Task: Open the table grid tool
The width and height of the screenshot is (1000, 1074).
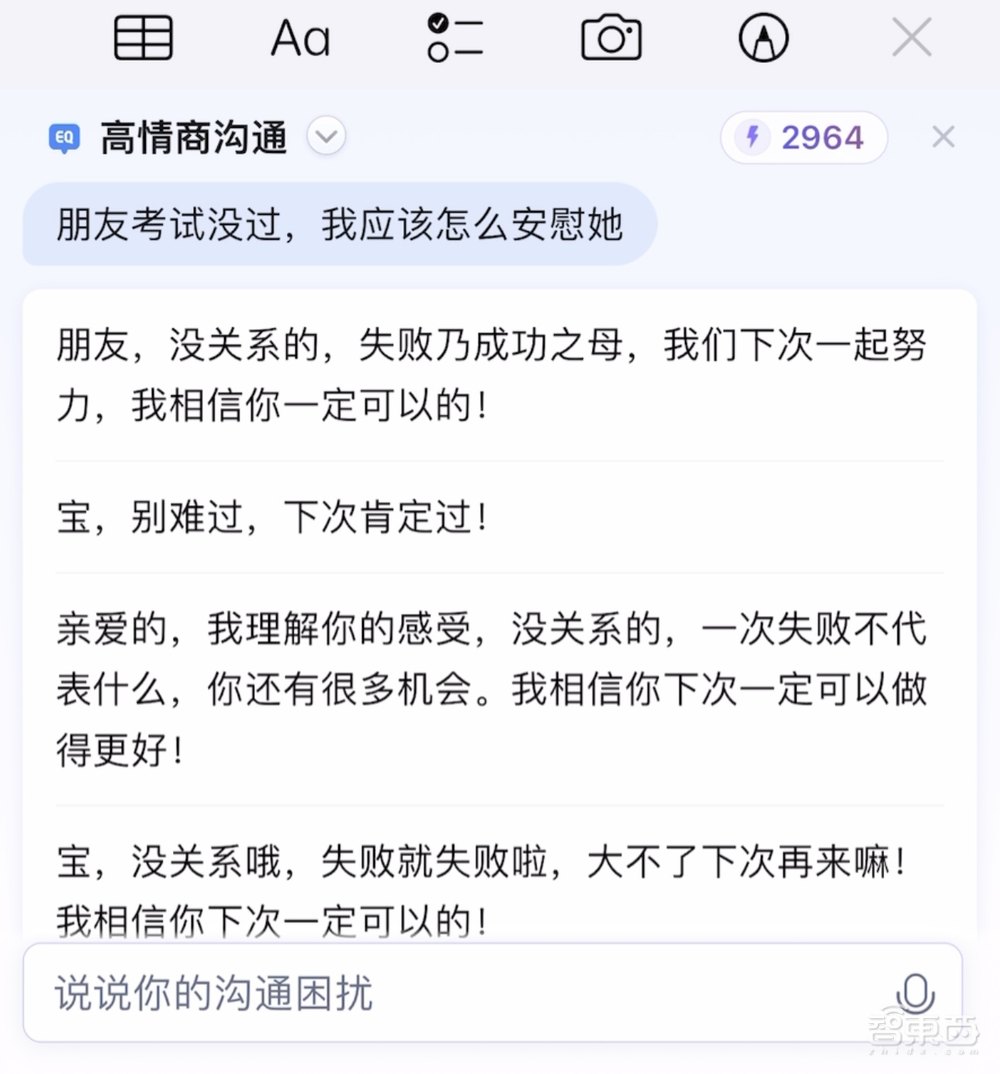Action: (x=143, y=37)
